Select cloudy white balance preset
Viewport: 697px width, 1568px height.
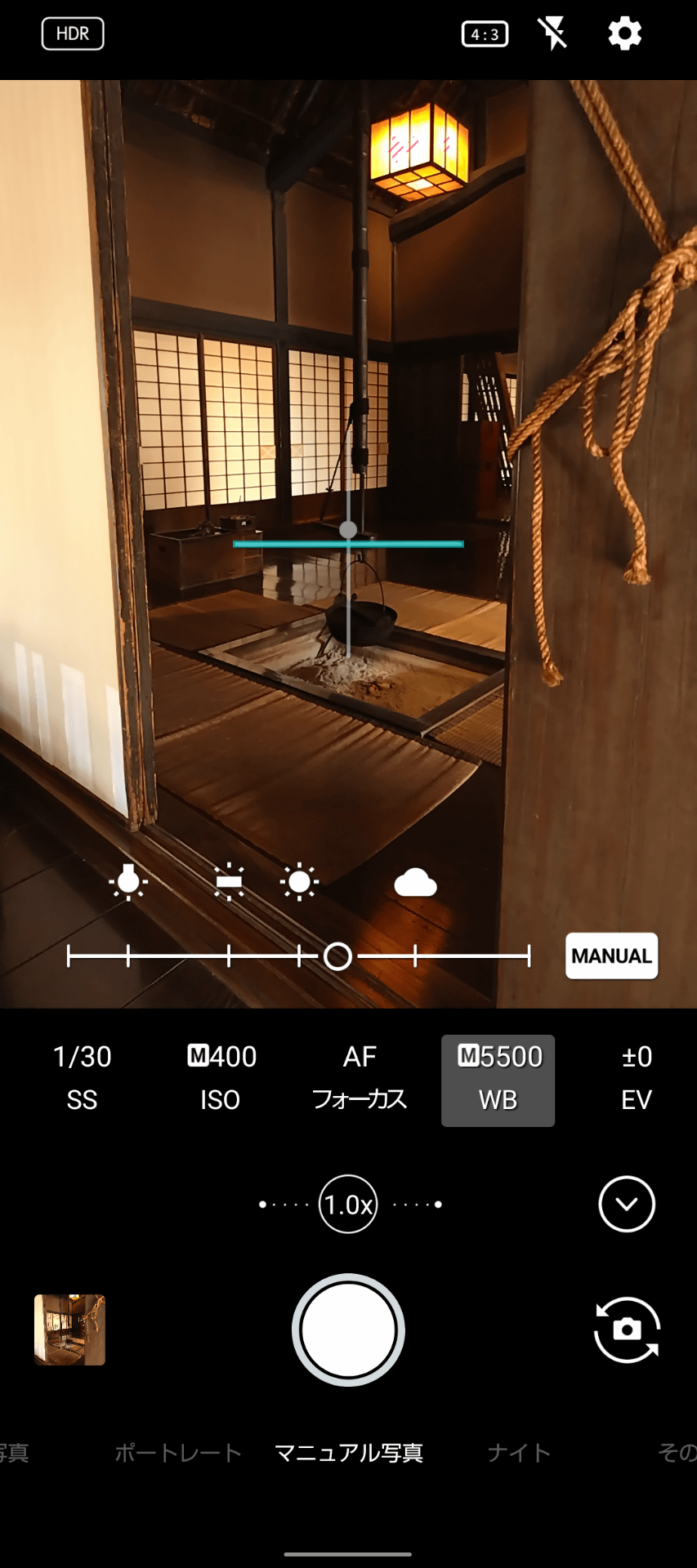[415, 883]
